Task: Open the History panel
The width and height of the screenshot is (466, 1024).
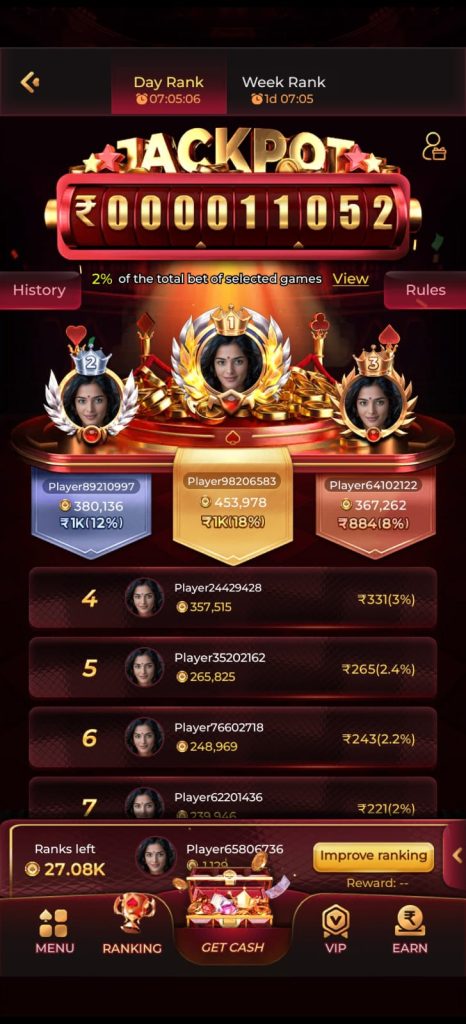Action: pos(39,290)
